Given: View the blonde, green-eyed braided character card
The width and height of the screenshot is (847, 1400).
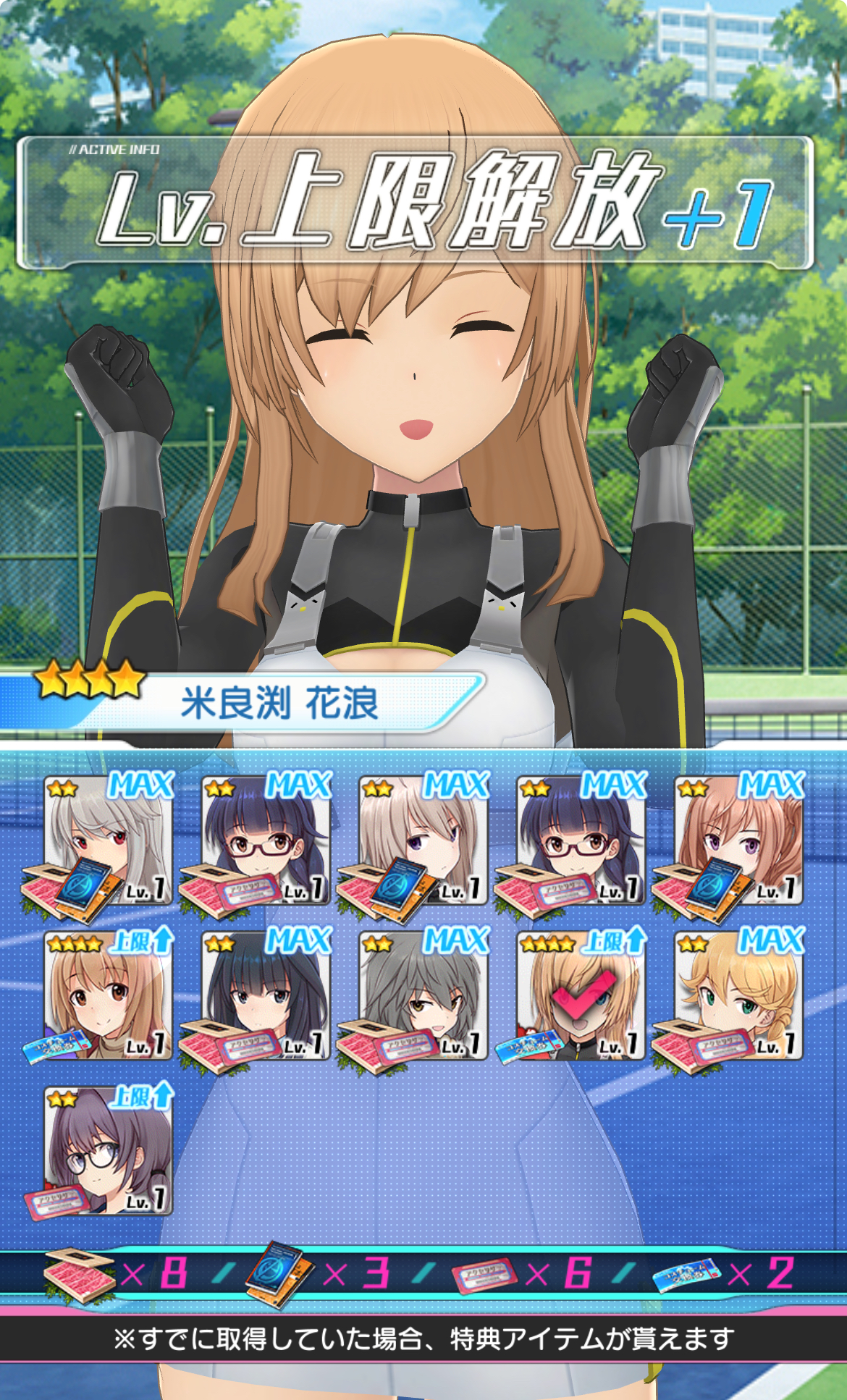Looking at the screenshot, I should click(x=738, y=995).
